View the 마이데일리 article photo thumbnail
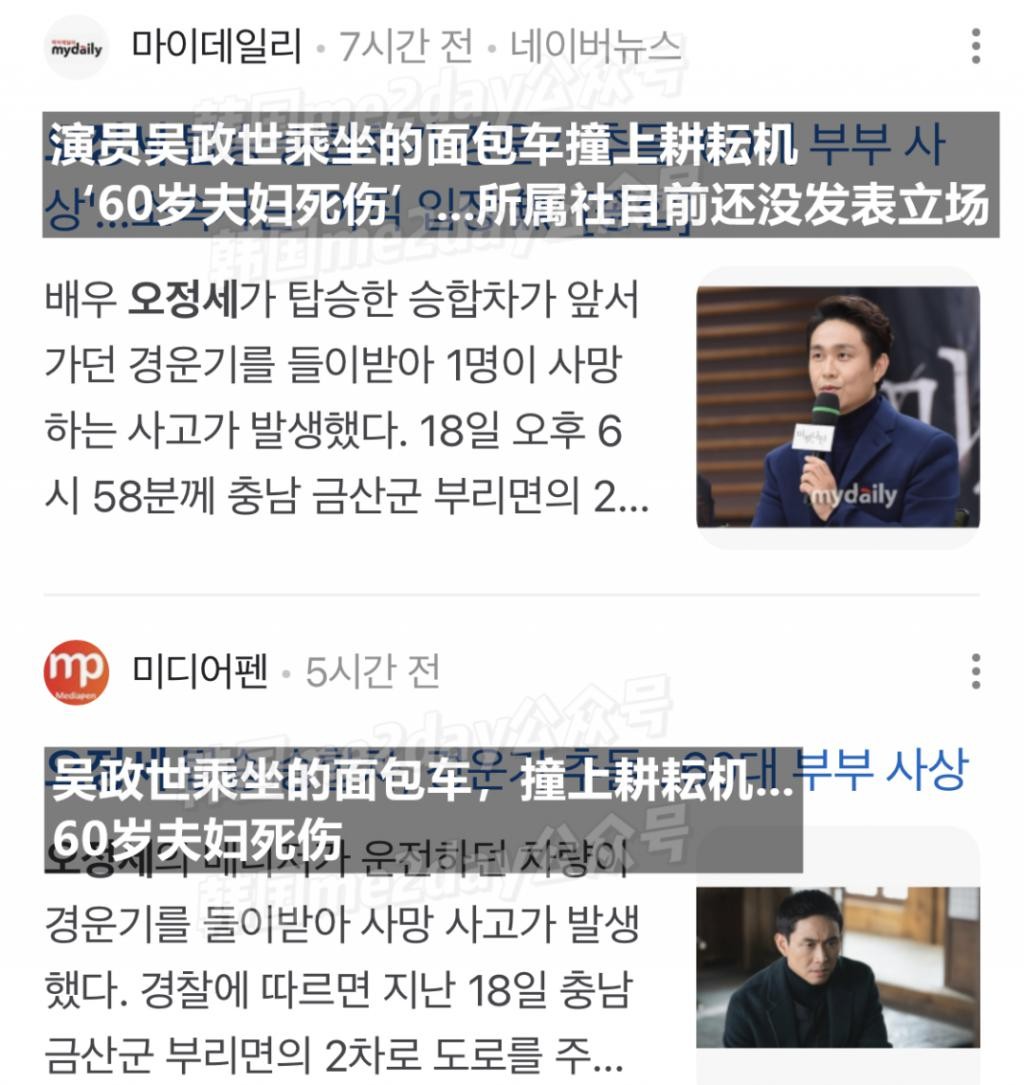Viewport: 1024px width, 1085px height. point(838,407)
